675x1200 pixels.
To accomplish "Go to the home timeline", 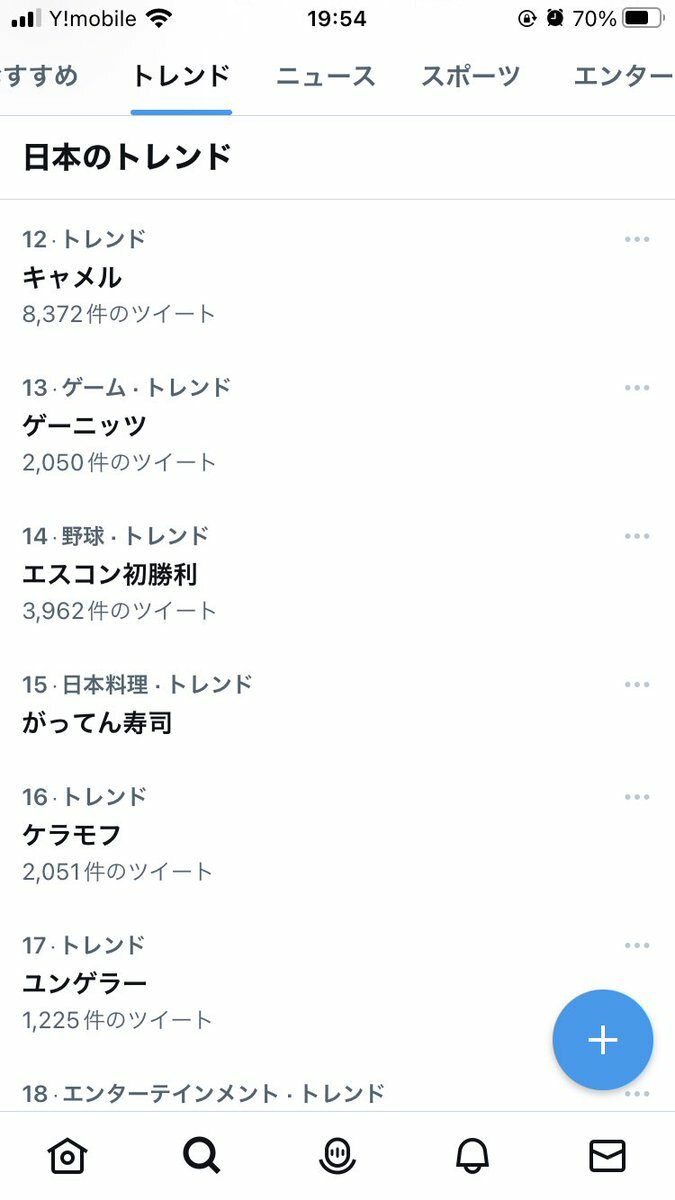I will tap(67, 1156).
